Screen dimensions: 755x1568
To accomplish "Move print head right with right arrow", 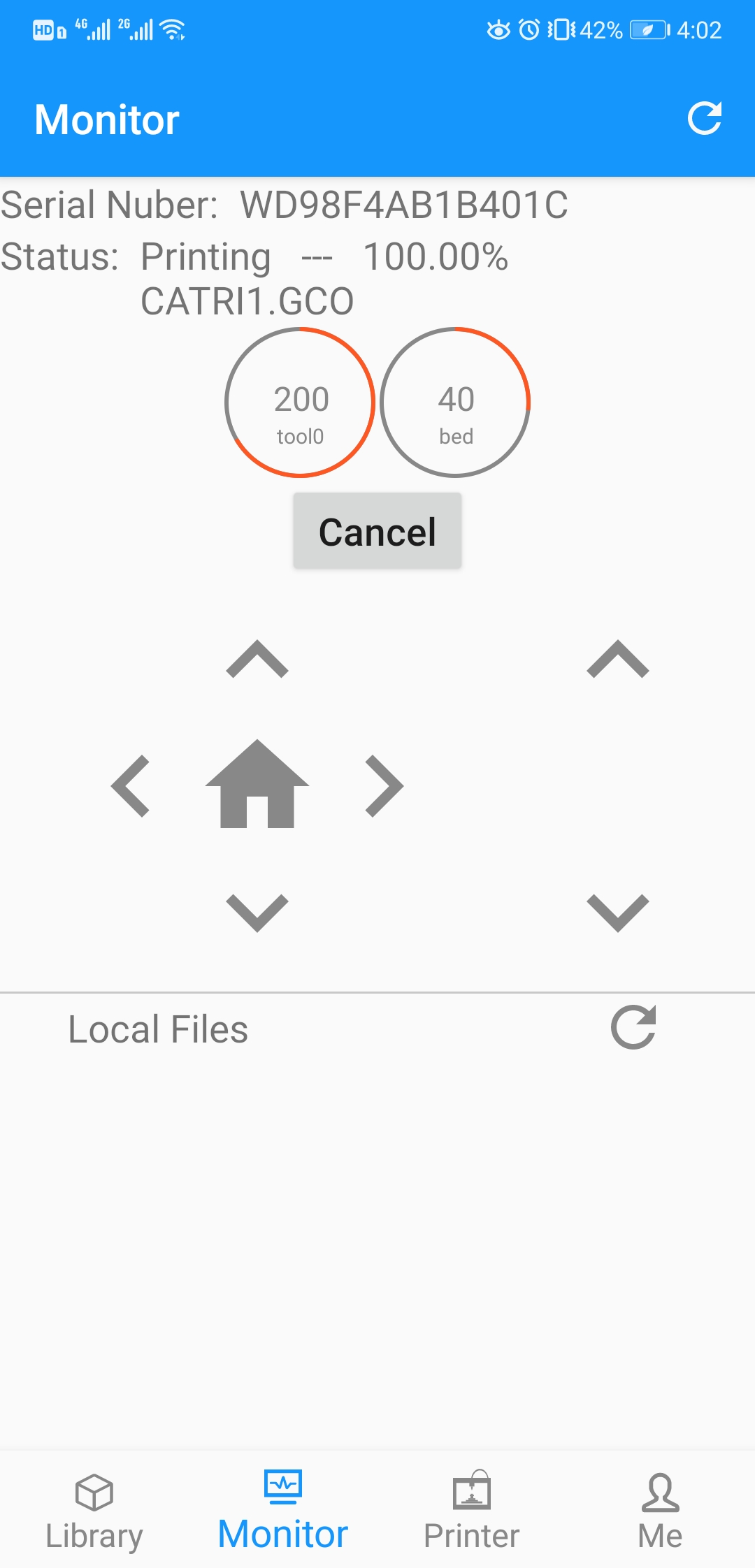I will pyautogui.click(x=384, y=785).
